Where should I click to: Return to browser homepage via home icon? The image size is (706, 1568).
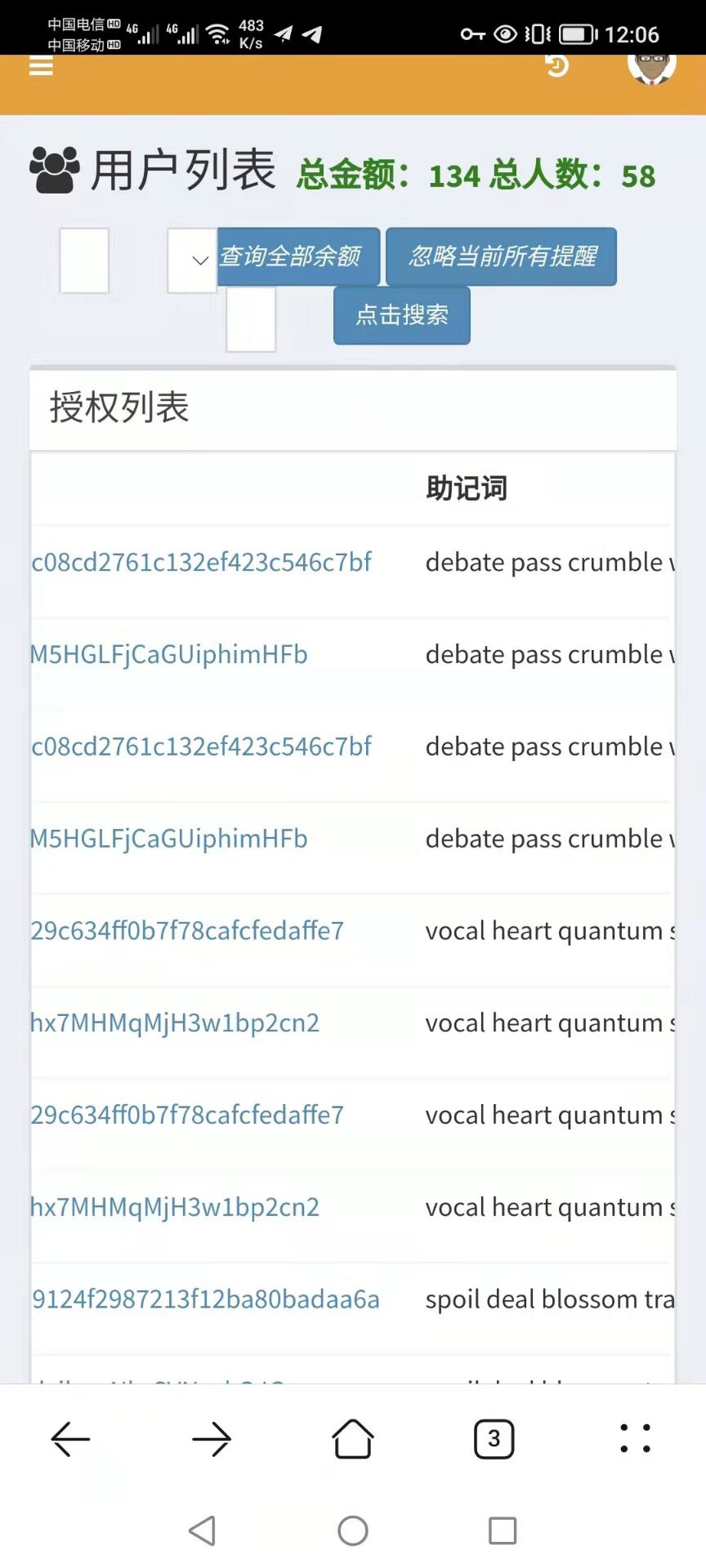[353, 1439]
